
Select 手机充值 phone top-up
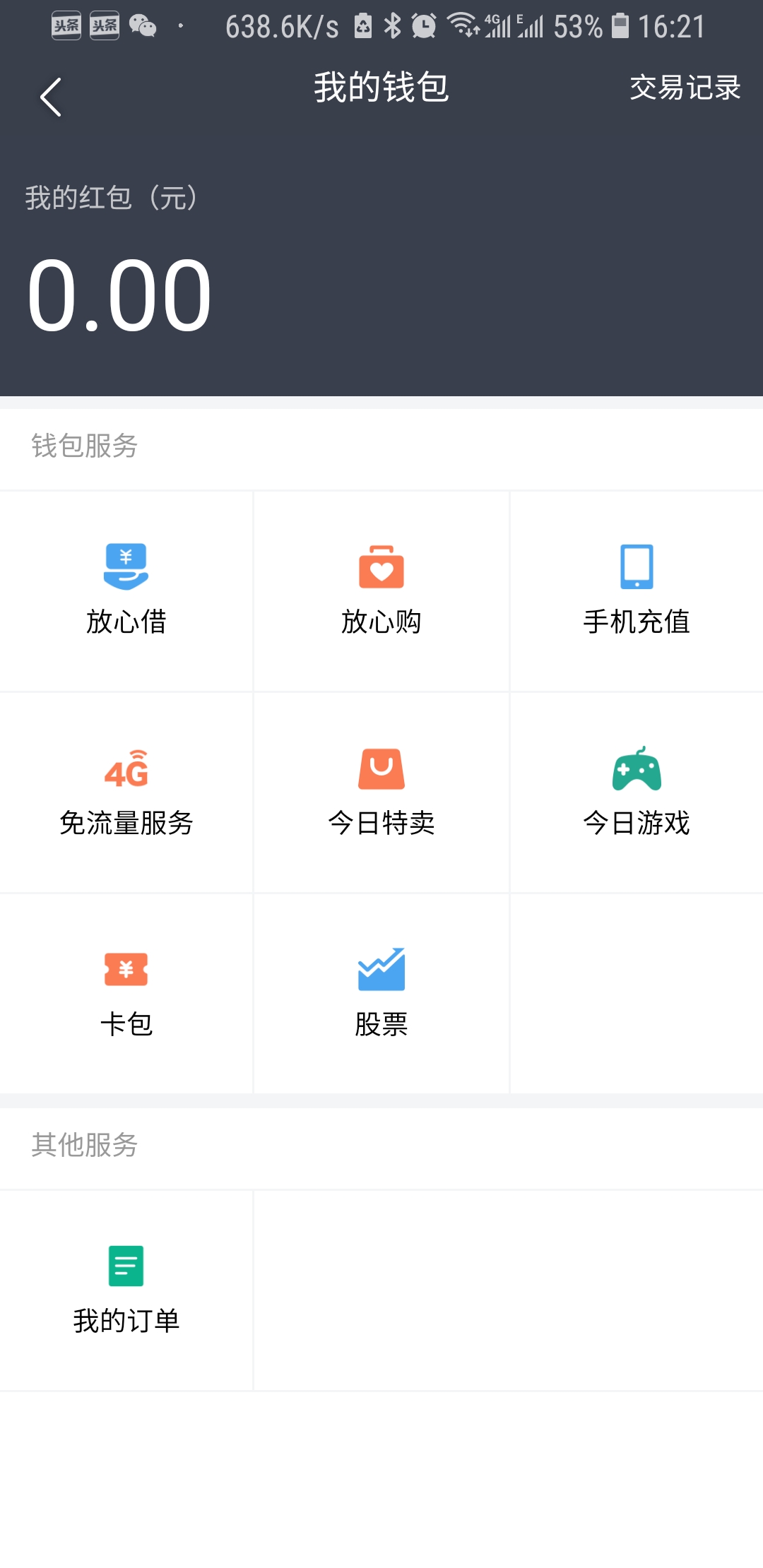637,591
